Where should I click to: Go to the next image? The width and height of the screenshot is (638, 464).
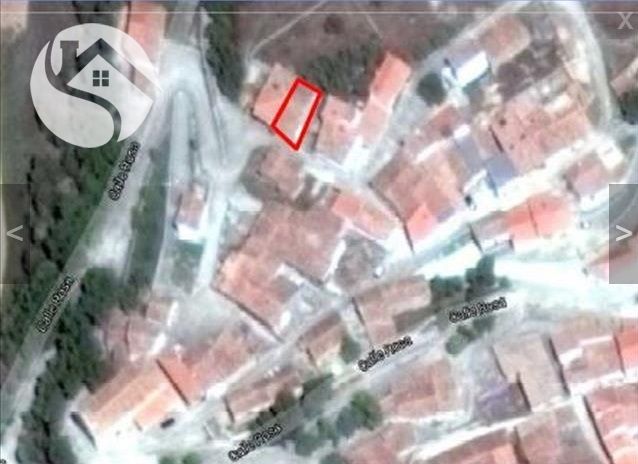[622, 233]
